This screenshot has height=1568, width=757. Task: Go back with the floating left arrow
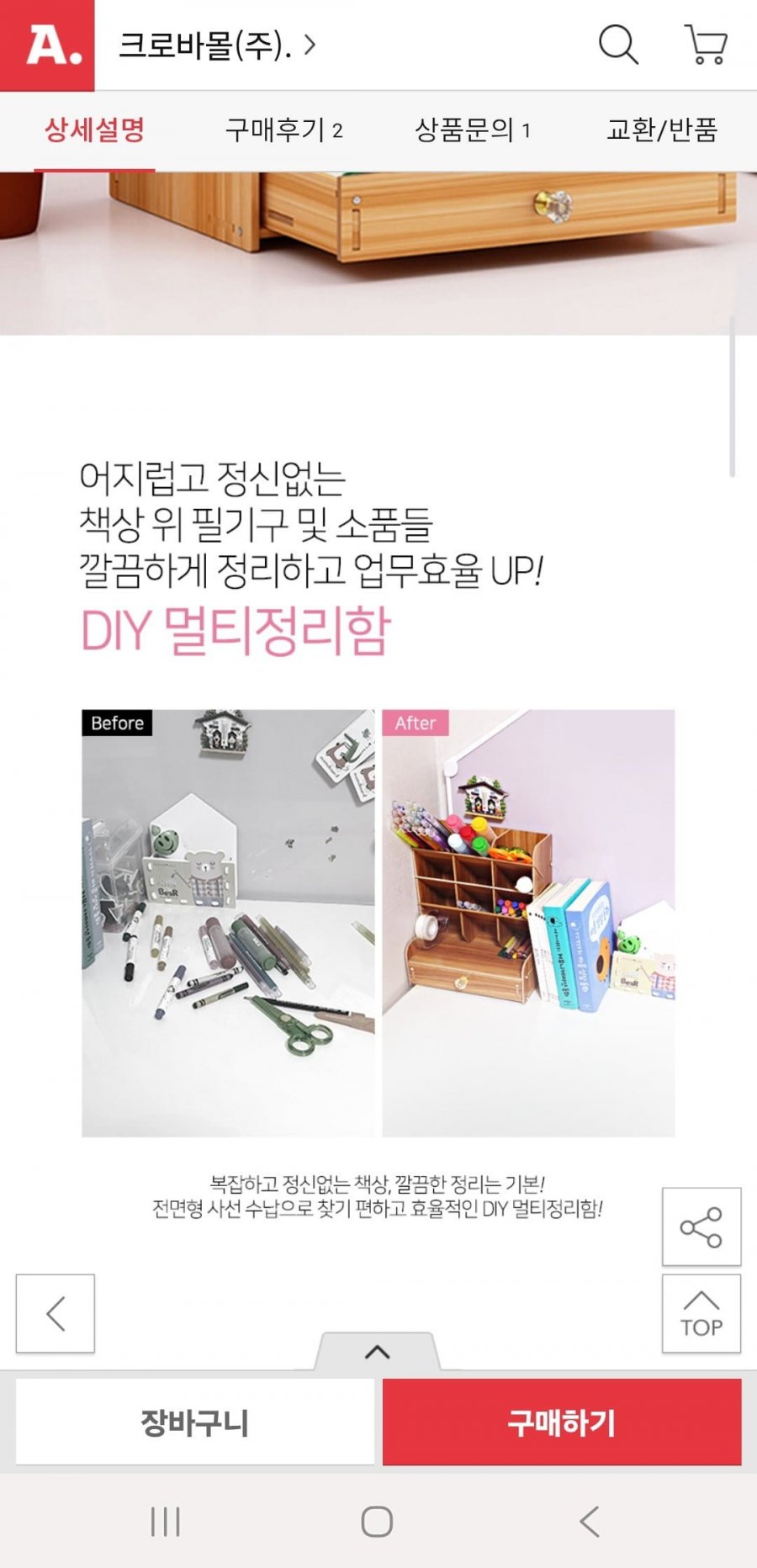[56, 1313]
